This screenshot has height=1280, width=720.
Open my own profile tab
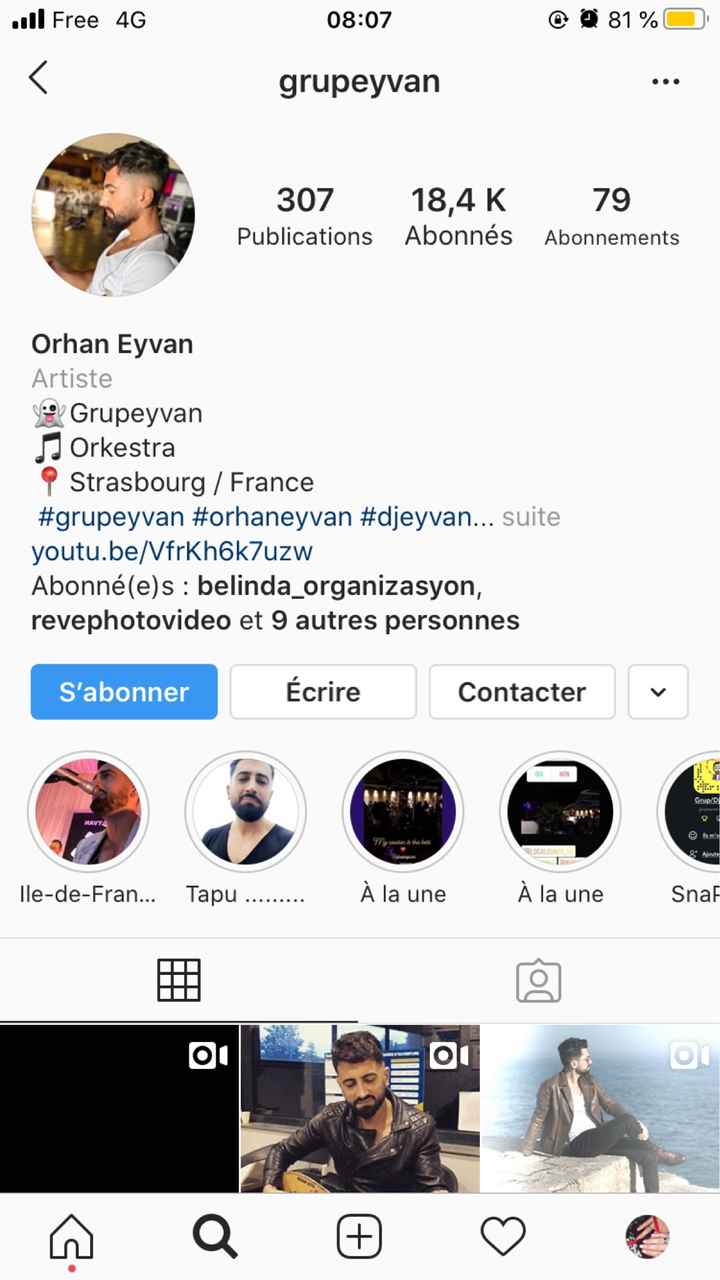(x=647, y=1238)
